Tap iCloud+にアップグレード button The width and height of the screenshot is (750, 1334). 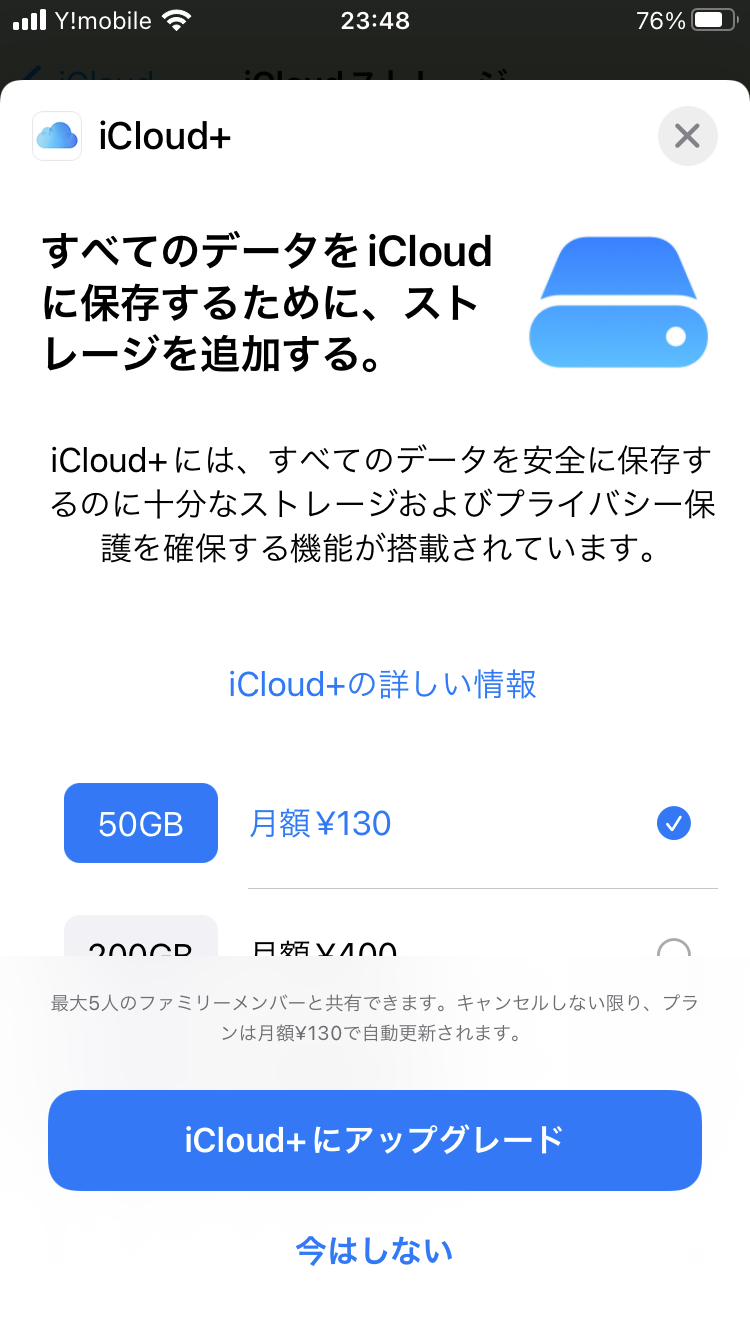tap(375, 1140)
